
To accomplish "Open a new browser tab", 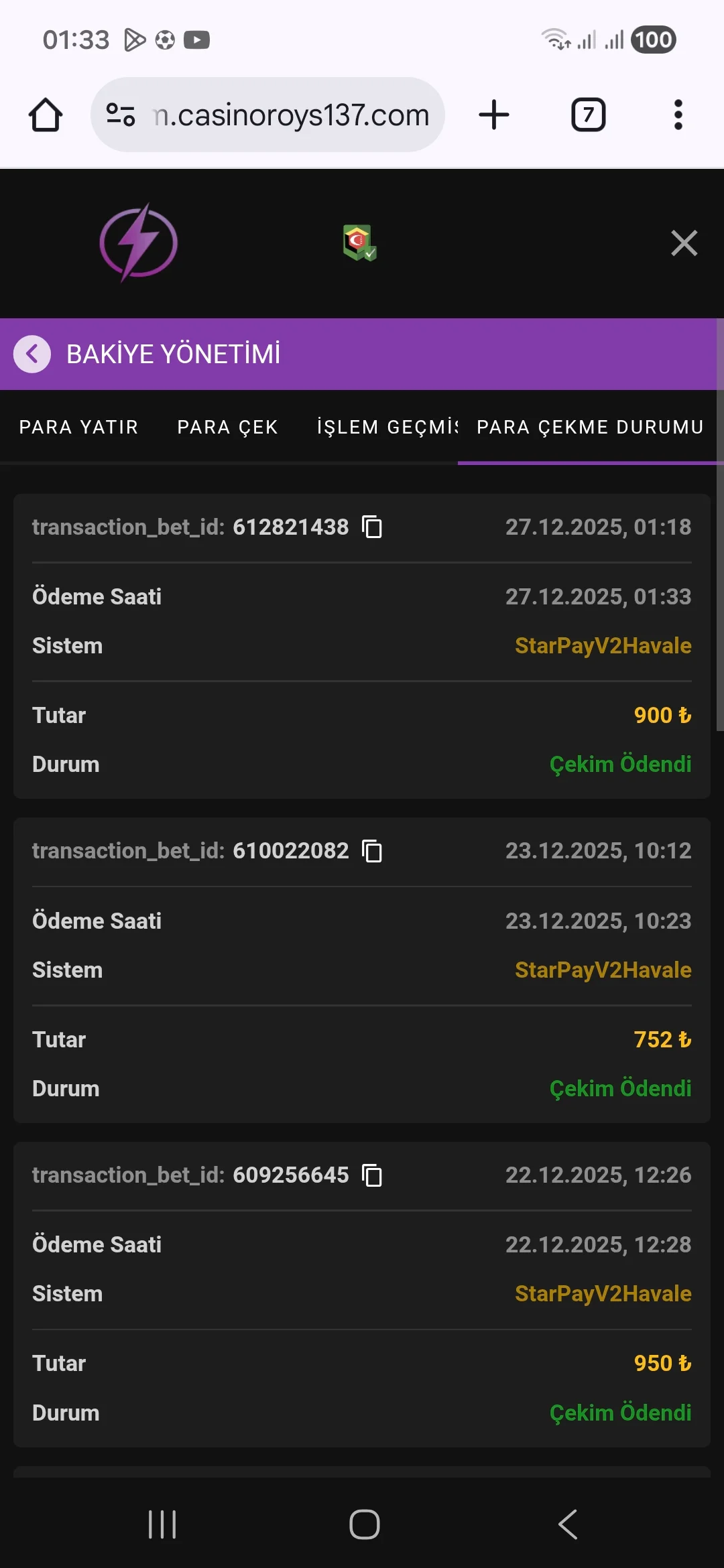I will click(493, 114).
